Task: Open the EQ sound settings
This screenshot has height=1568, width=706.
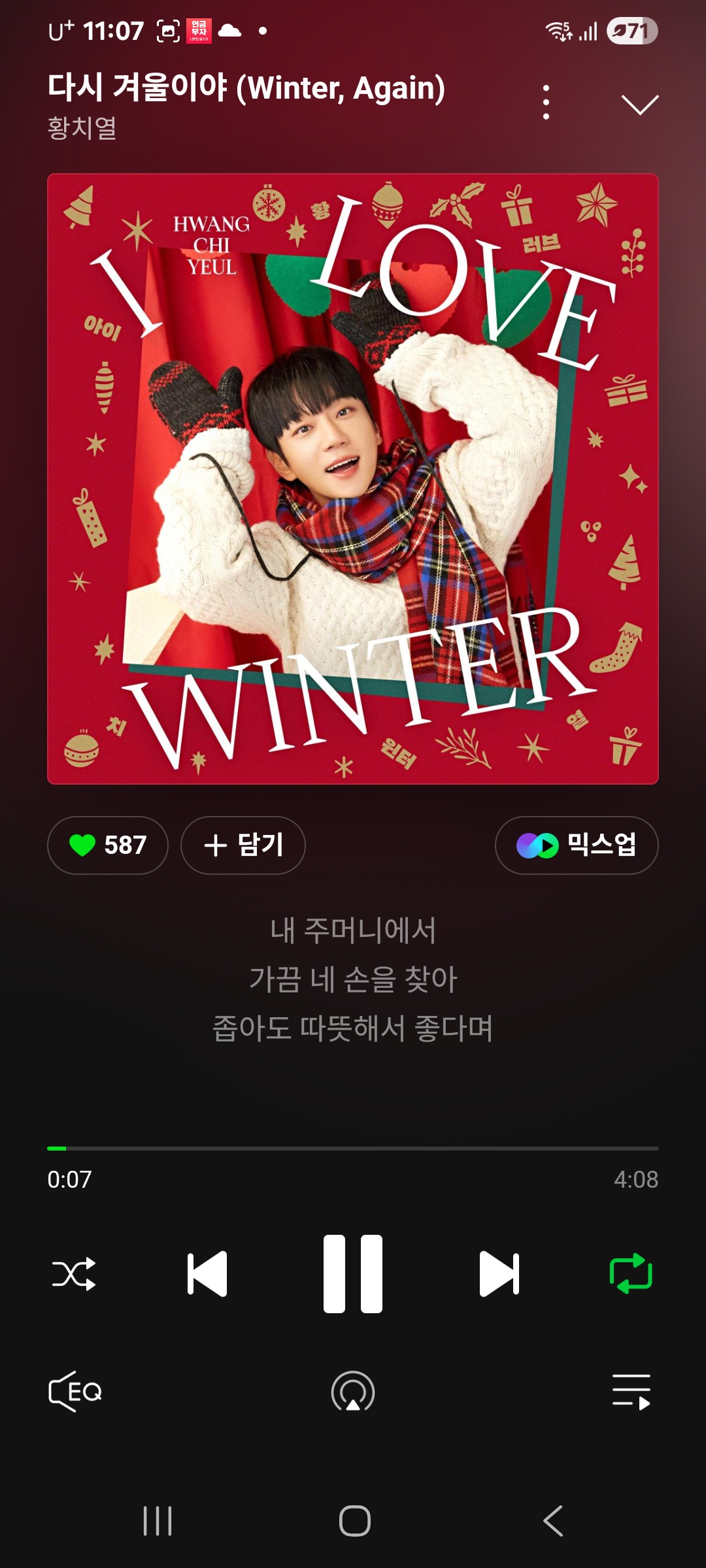Action: 75,1391
